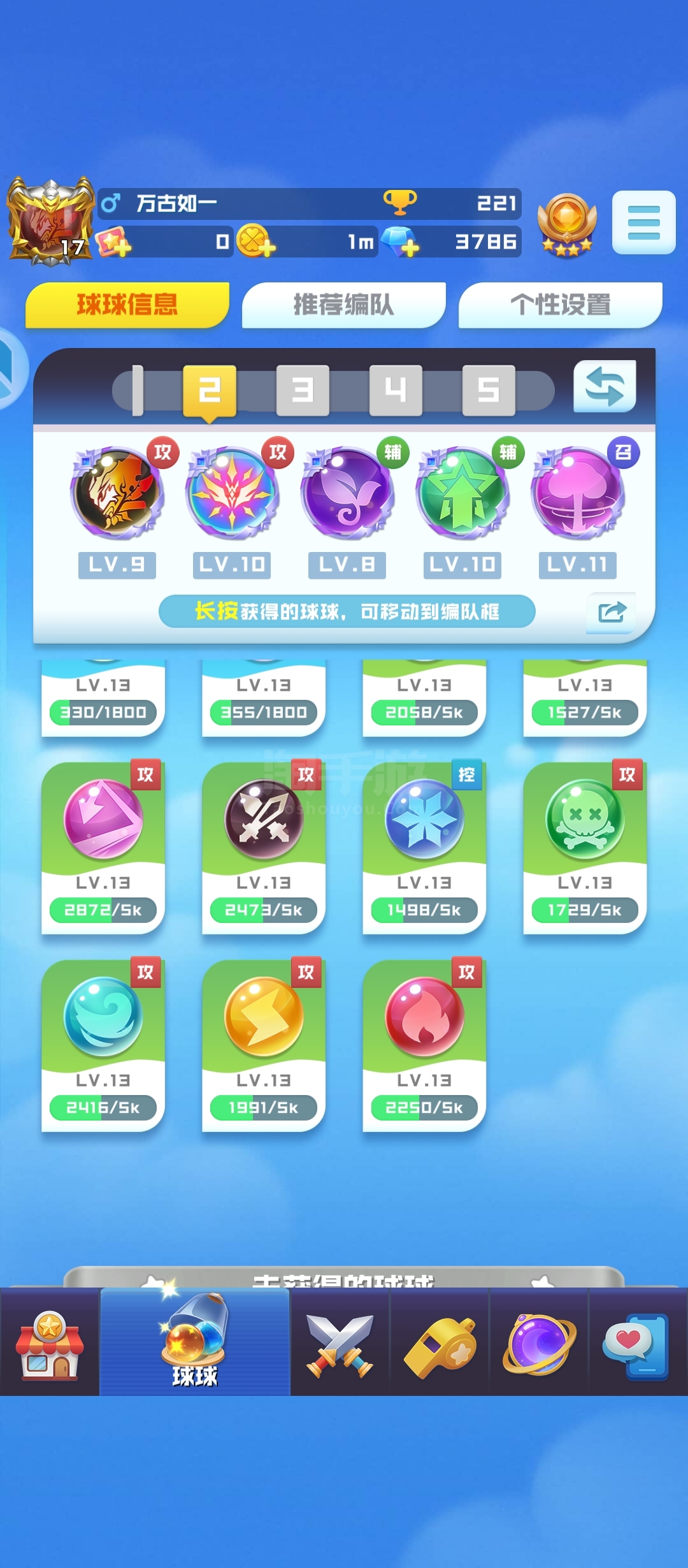Switch to the 推荐编队 tab

point(343,305)
